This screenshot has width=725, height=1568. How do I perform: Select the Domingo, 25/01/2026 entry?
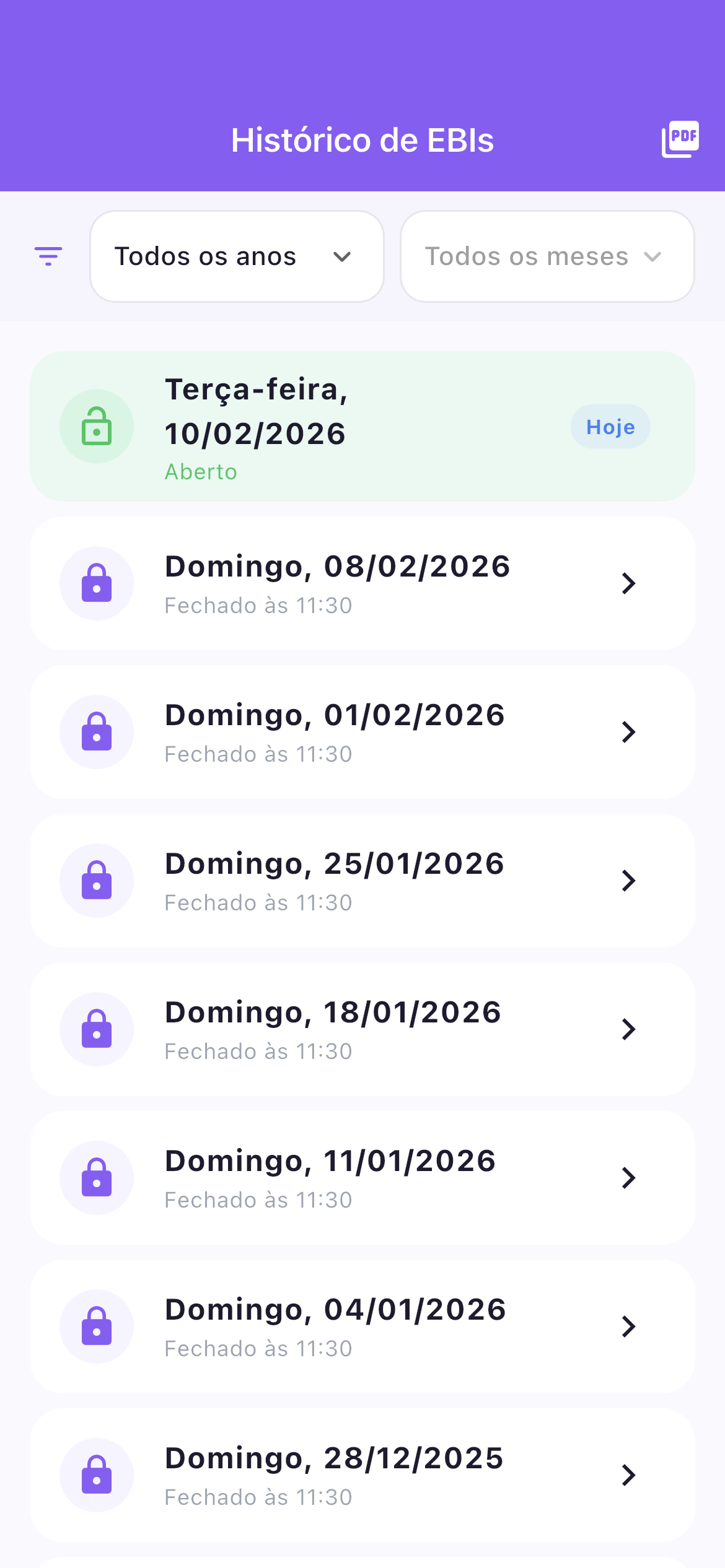[362, 881]
